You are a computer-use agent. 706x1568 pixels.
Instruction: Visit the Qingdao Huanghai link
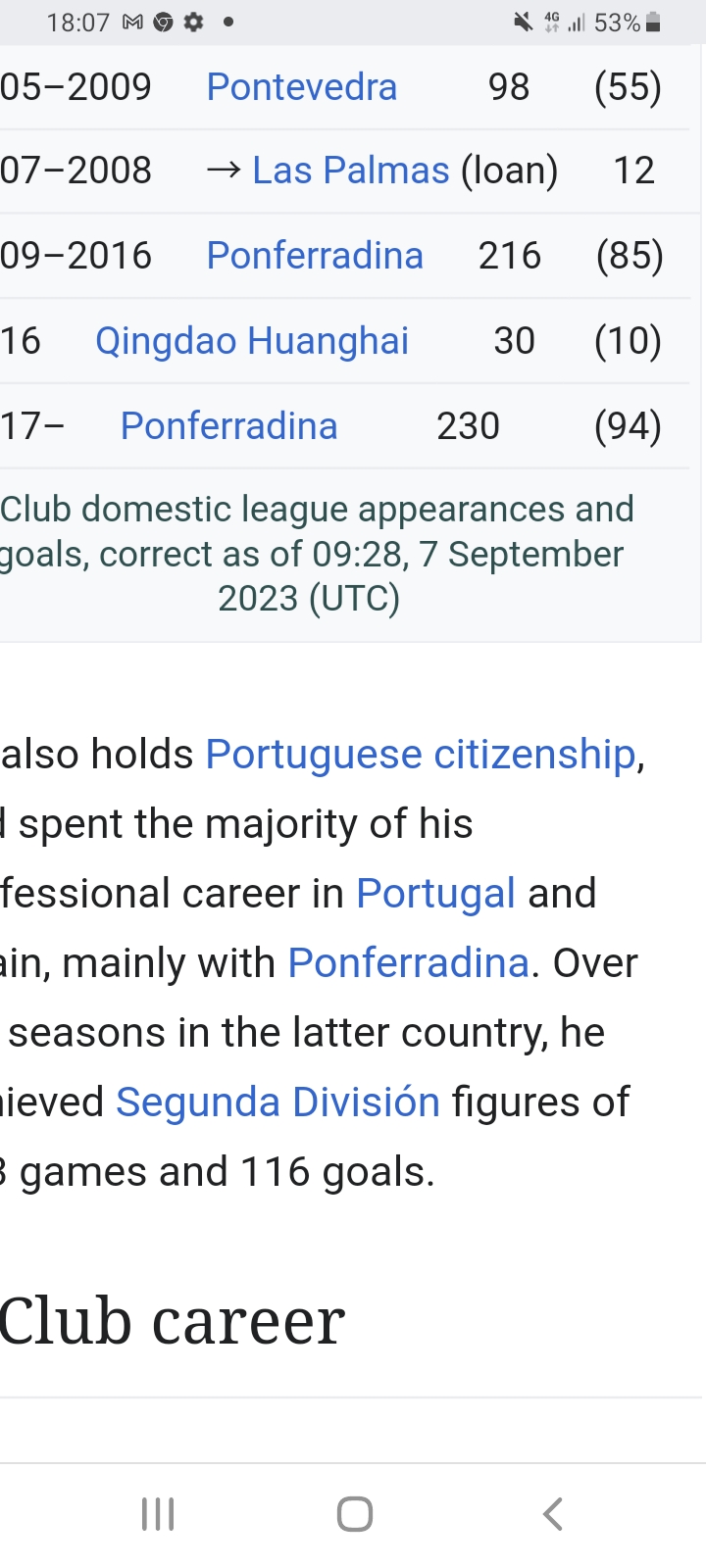click(x=251, y=341)
